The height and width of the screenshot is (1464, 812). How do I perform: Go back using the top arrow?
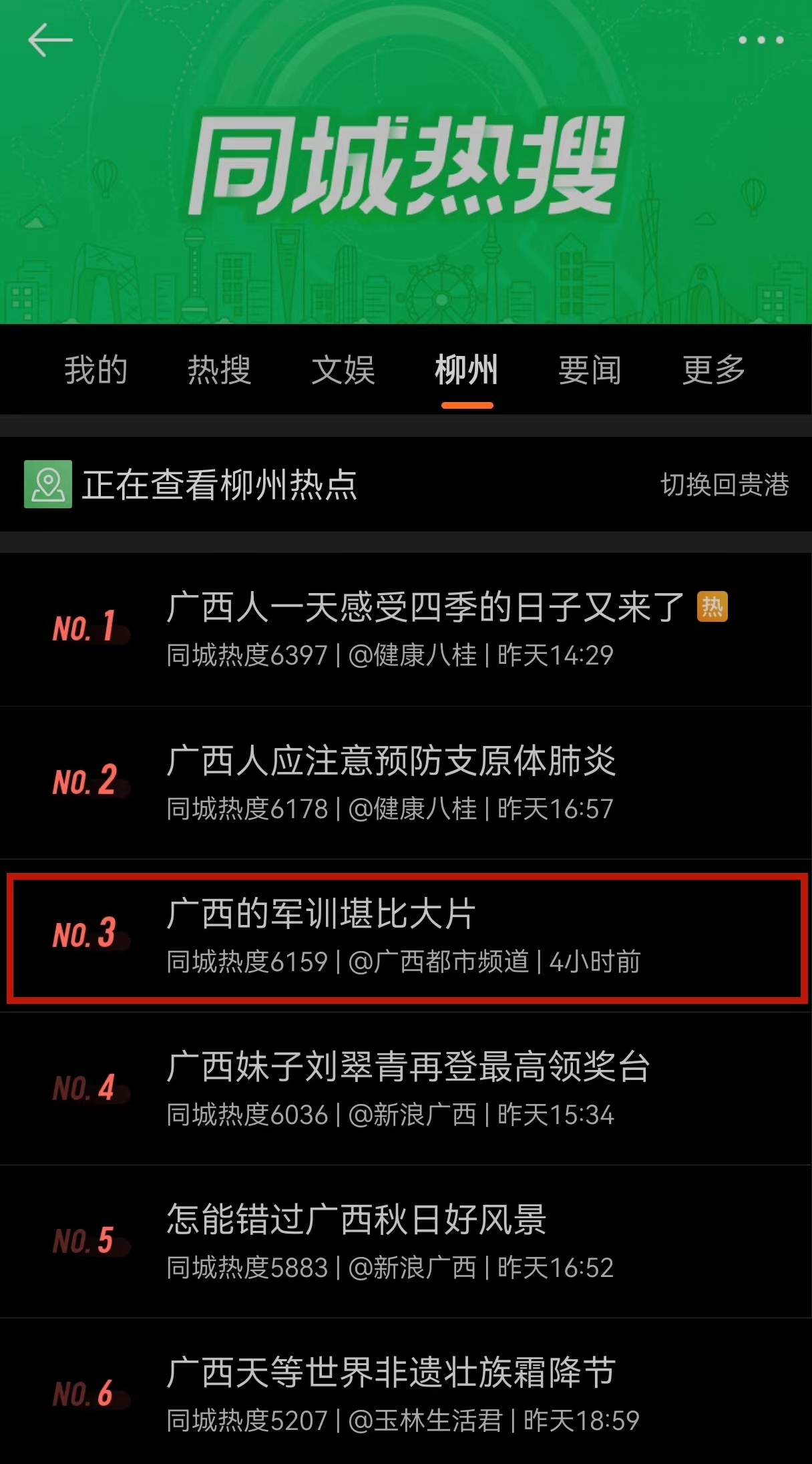pyautogui.click(x=50, y=40)
